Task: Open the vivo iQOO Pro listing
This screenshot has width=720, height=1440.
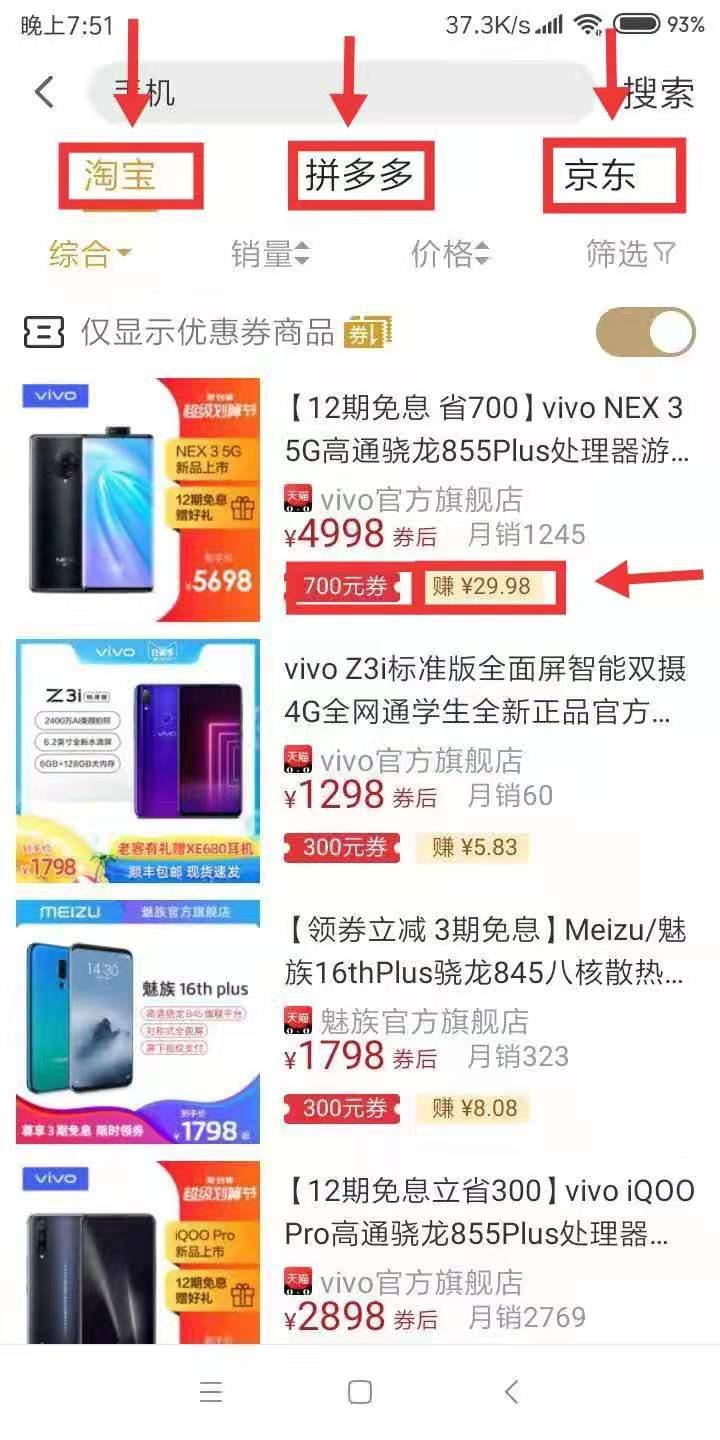Action: 486,1212
